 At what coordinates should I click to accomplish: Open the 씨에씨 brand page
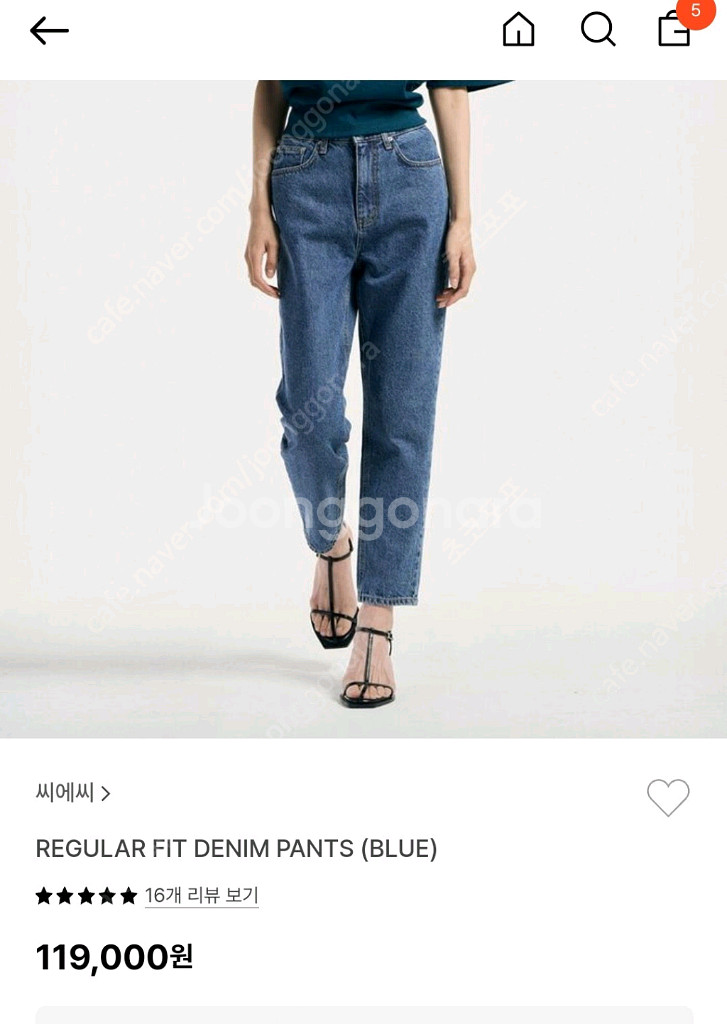click(x=73, y=793)
